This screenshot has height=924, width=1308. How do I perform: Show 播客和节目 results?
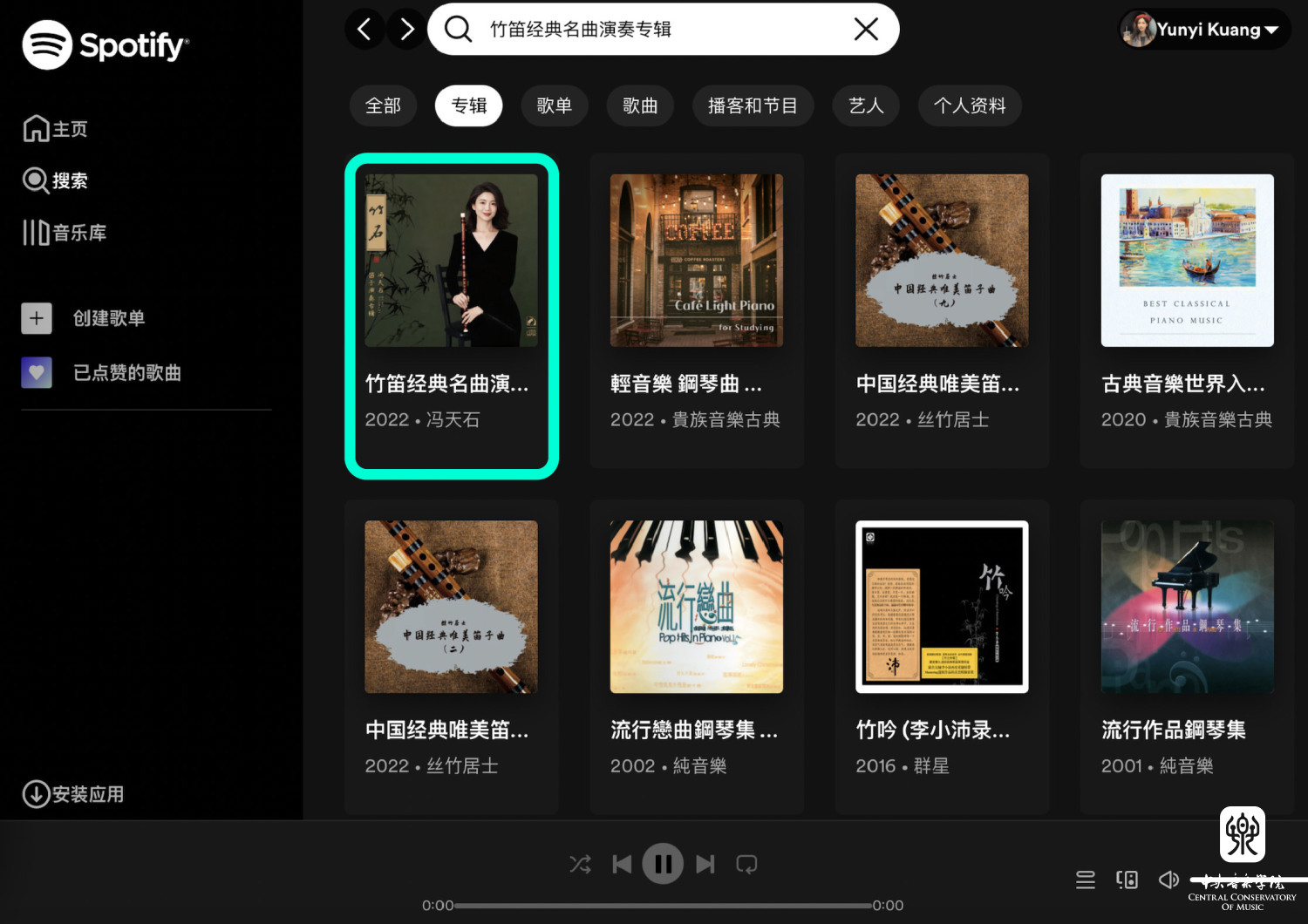(x=753, y=106)
